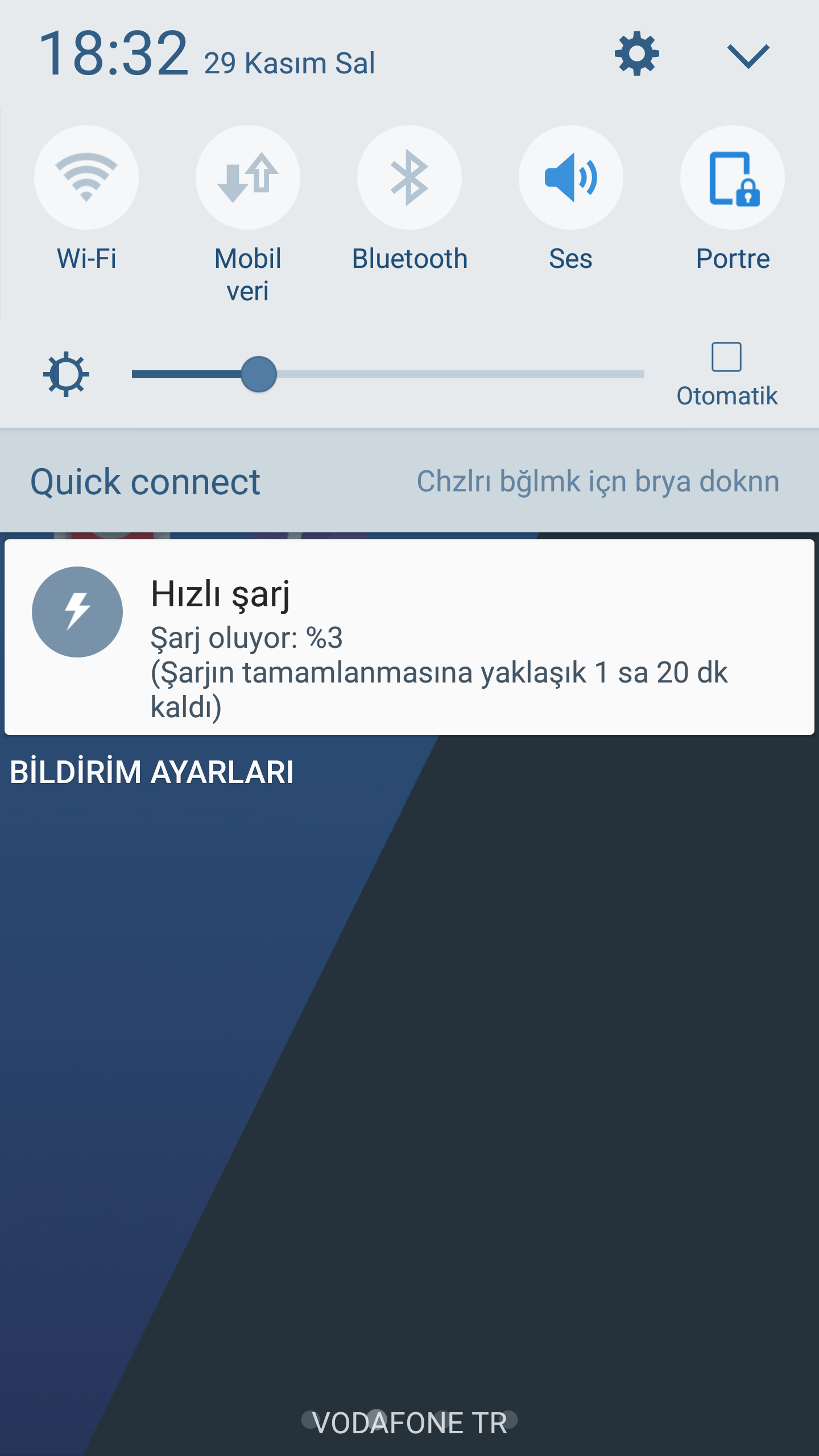819x1456 pixels.
Task: Turn on Bluetooth
Action: pyautogui.click(x=409, y=178)
